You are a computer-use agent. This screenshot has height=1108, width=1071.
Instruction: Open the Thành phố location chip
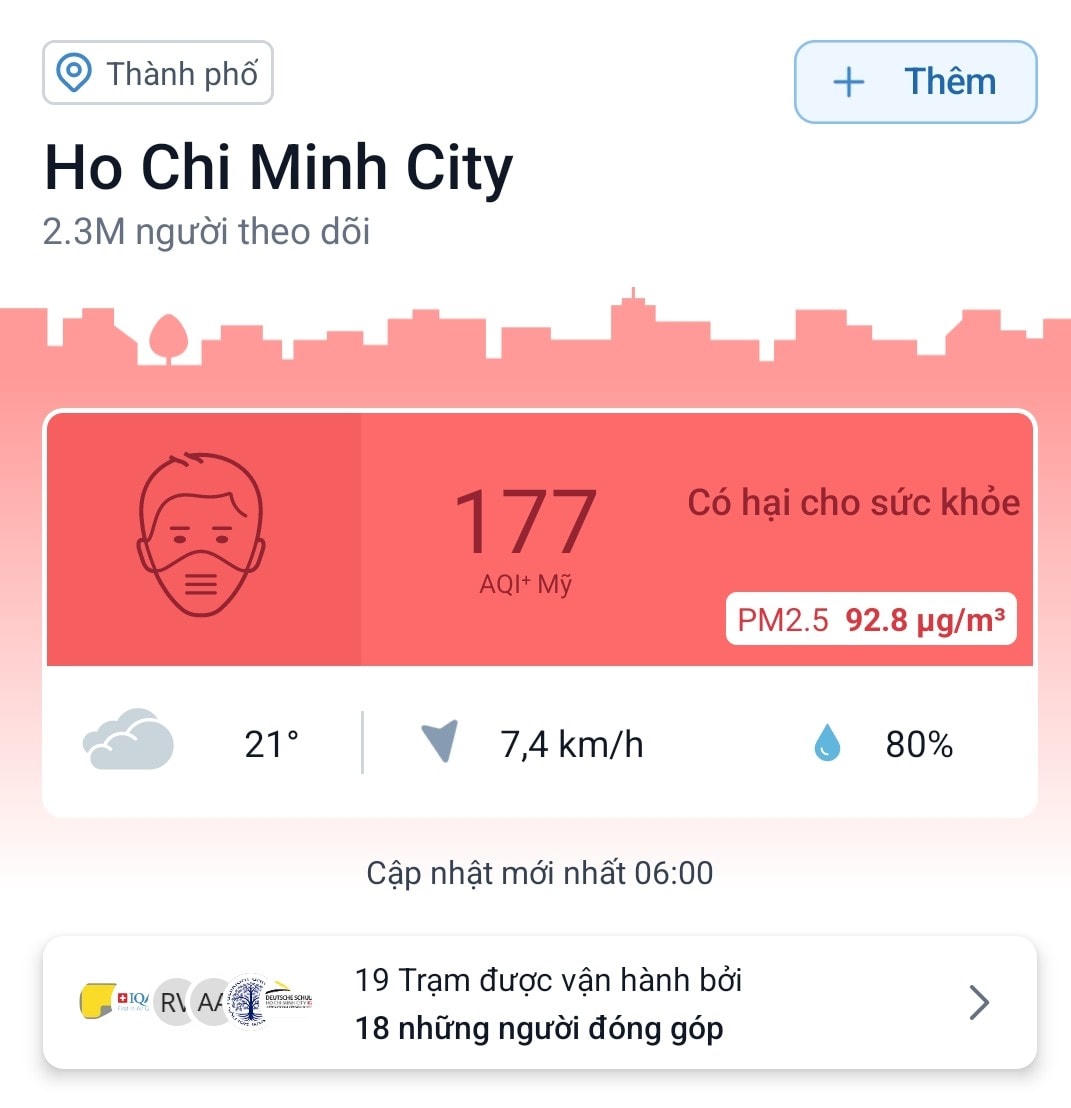158,73
